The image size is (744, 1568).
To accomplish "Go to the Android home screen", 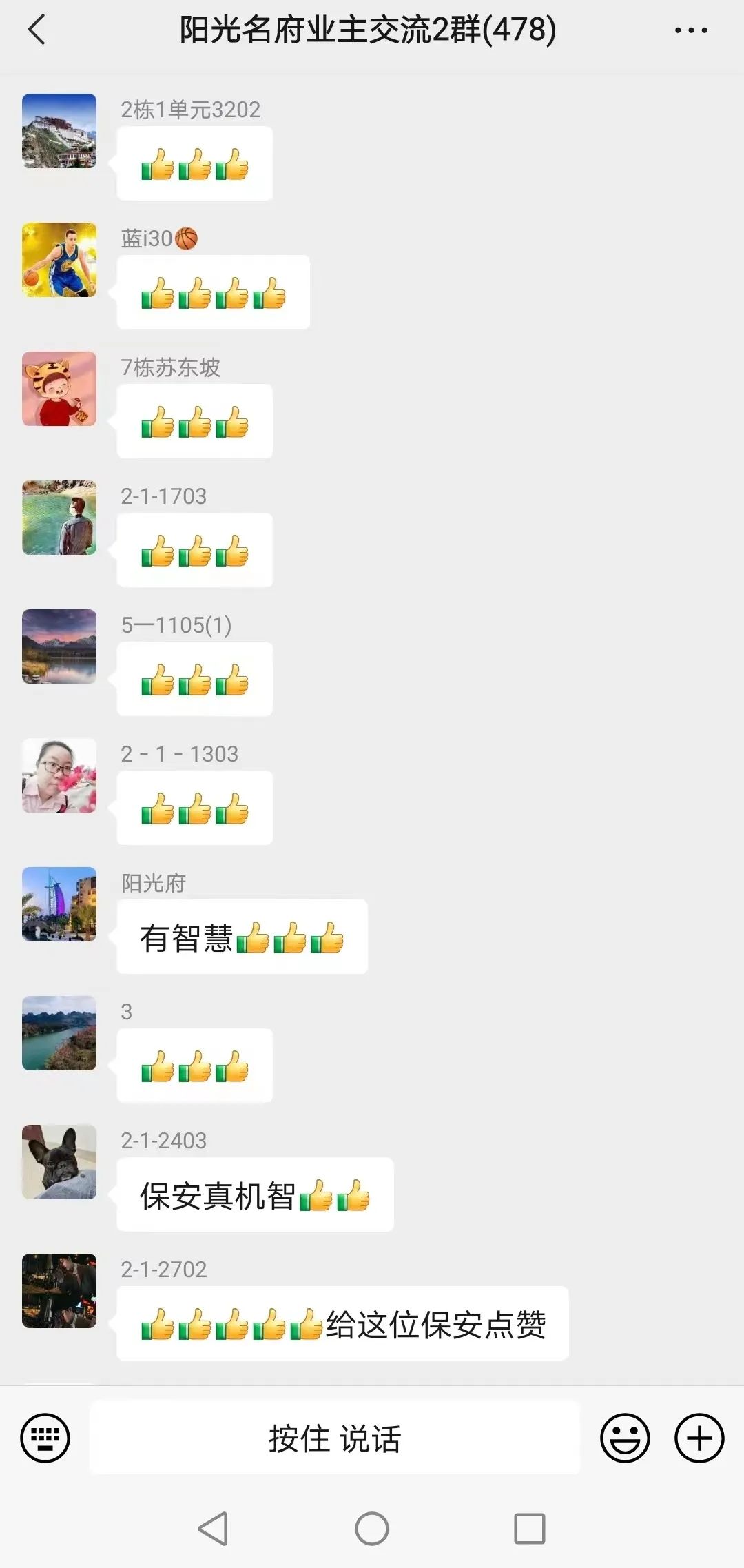I will [372, 1529].
